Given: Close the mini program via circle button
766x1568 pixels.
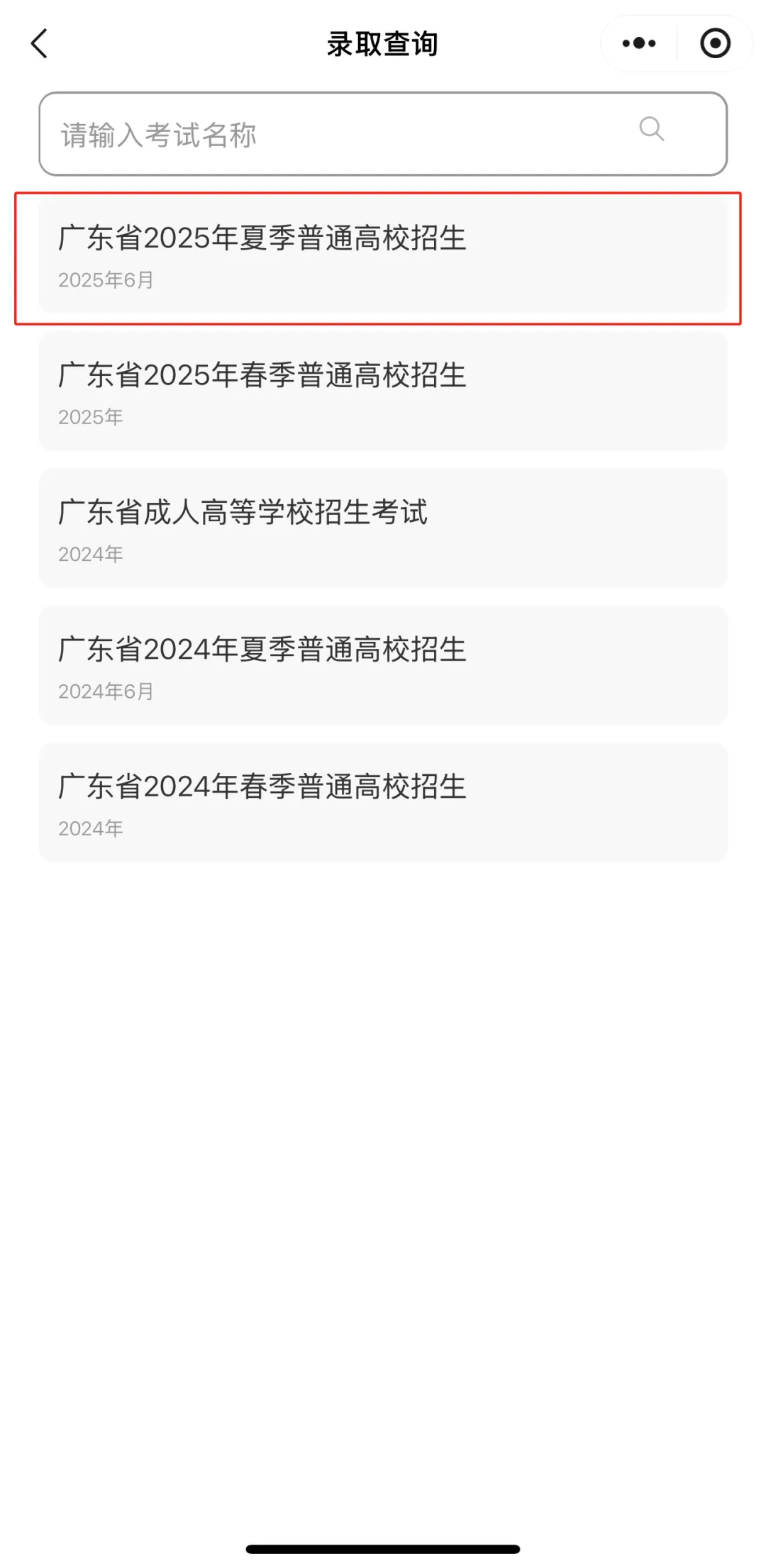Looking at the screenshot, I should pos(714,44).
